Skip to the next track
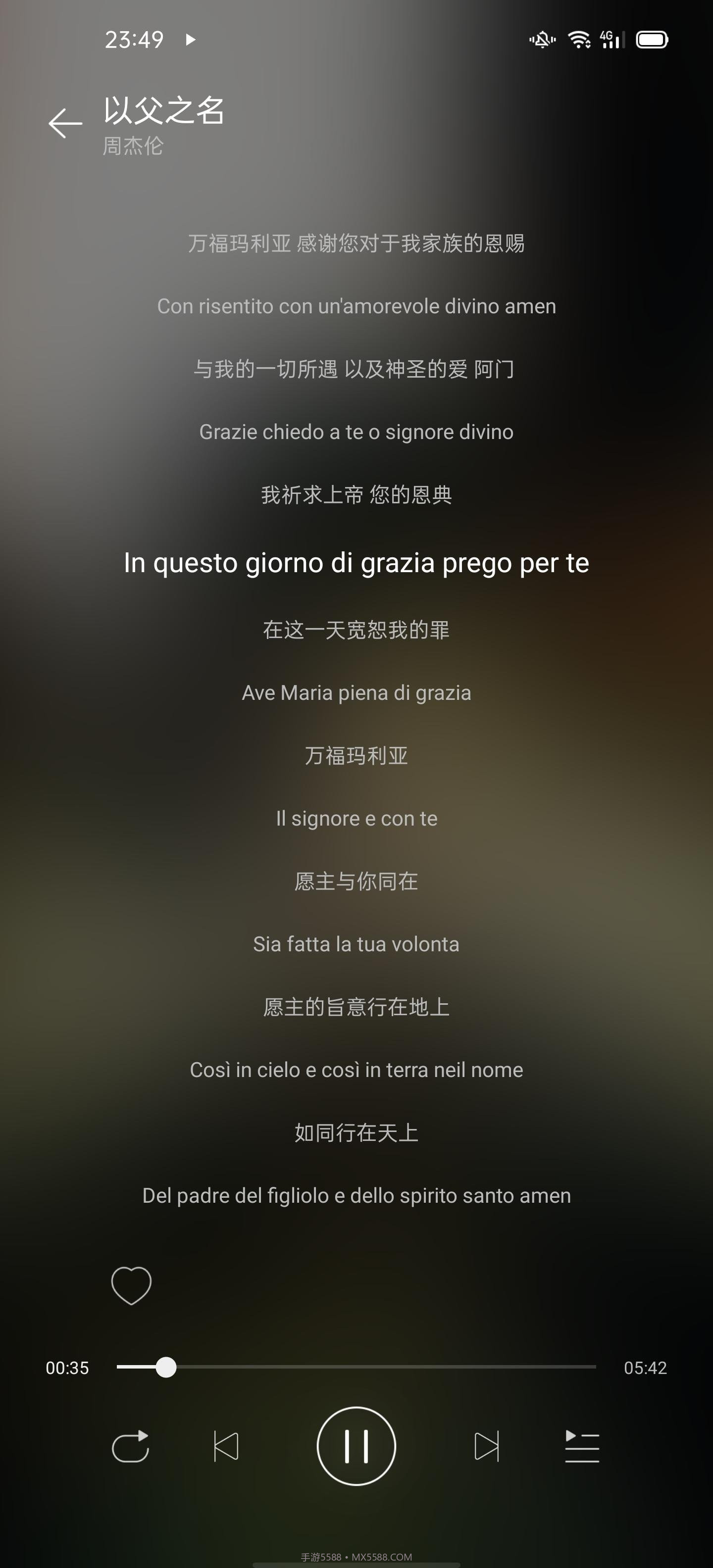713x1568 pixels. click(488, 1447)
